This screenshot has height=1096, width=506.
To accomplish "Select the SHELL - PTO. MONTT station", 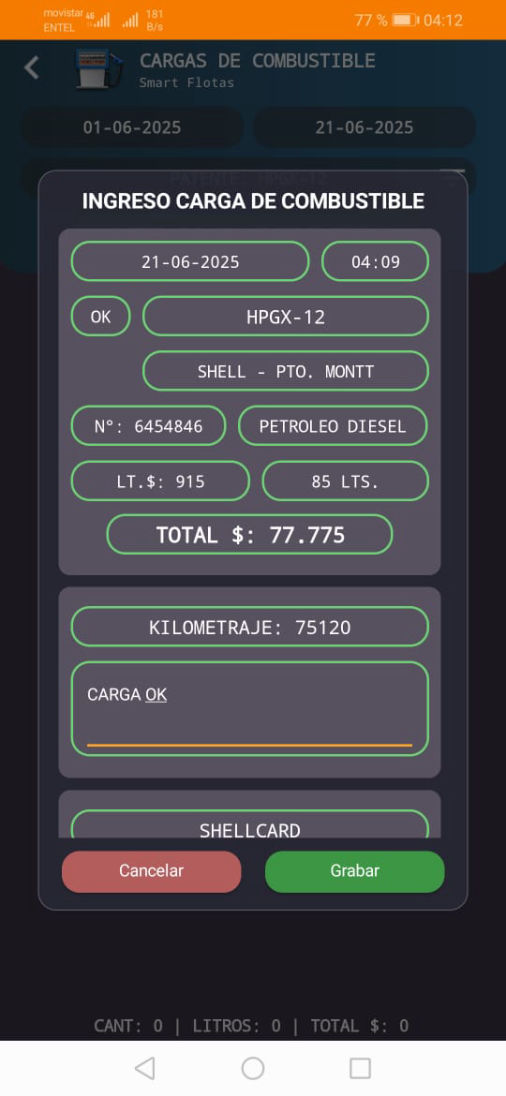I will (286, 370).
